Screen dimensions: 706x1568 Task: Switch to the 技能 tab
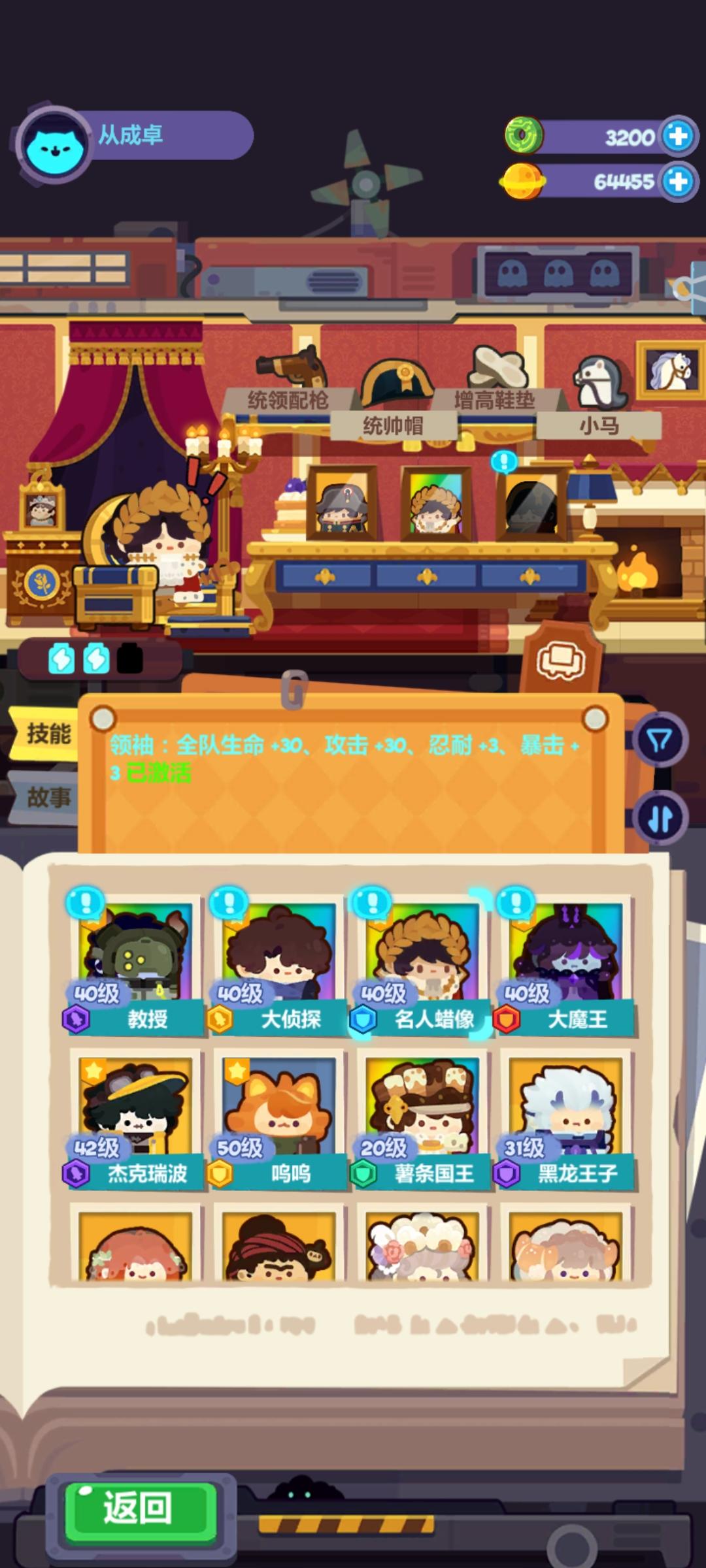(x=49, y=732)
